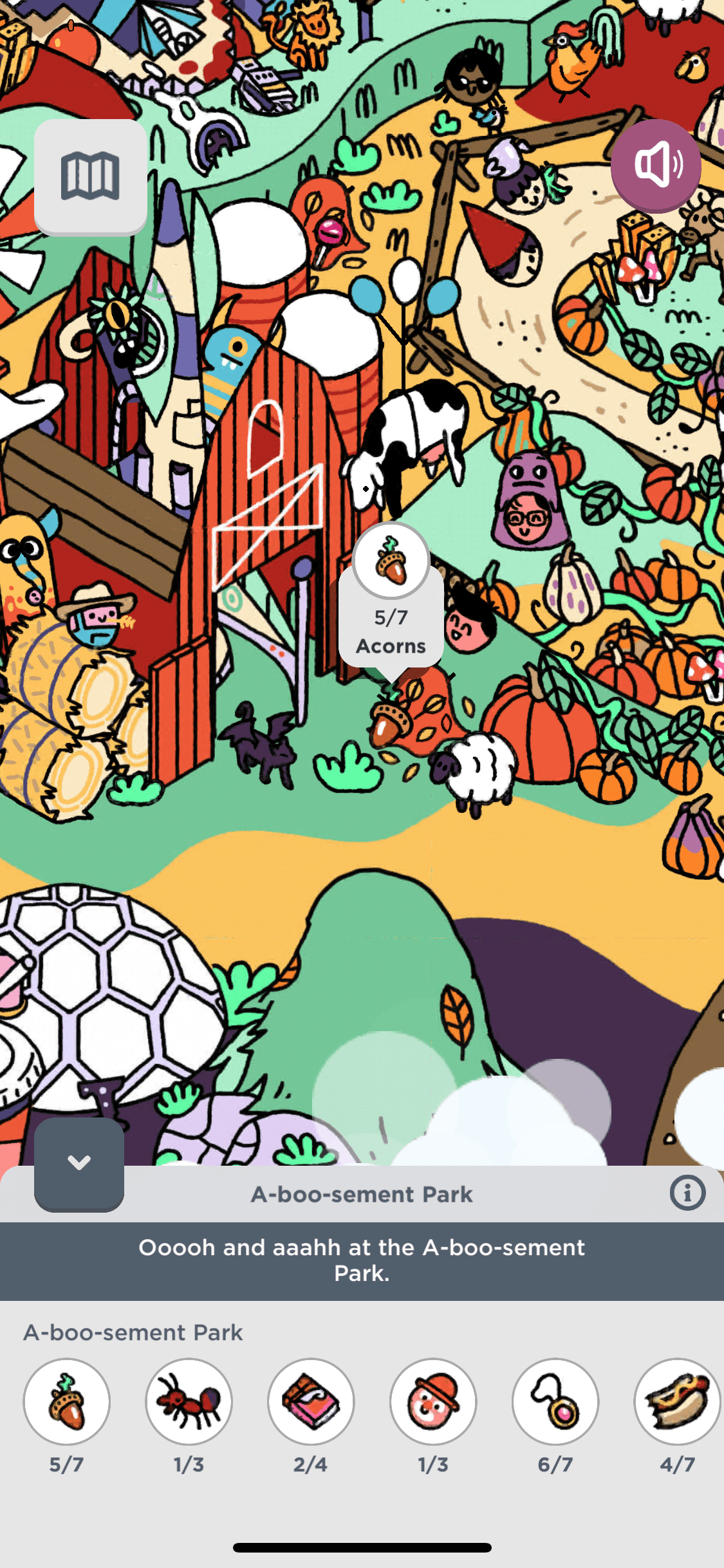Open the info icon for A-boo-sement Park
724x1568 pixels.
click(x=687, y=1193)
